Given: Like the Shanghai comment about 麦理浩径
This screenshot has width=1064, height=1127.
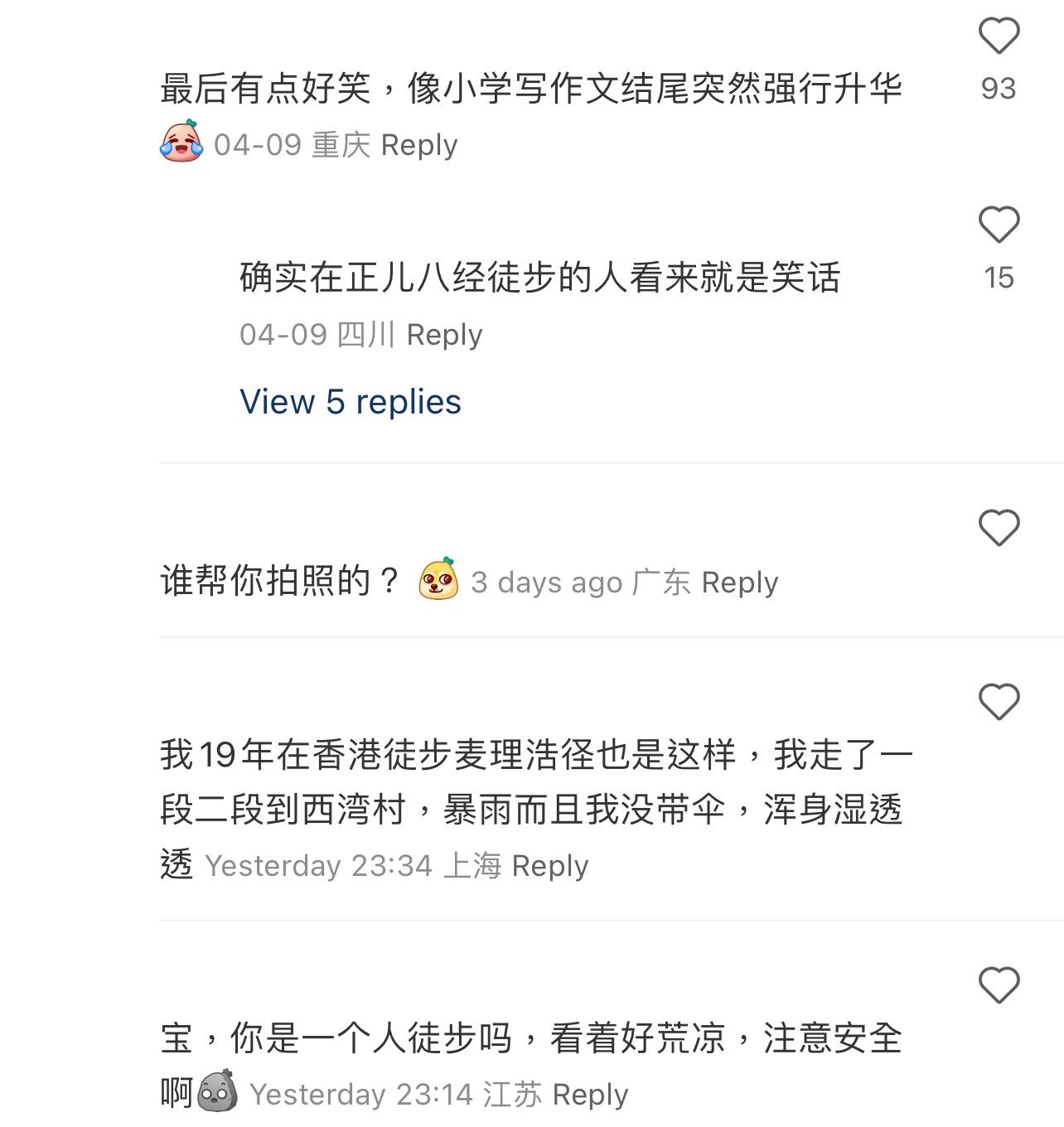Looking at the screenshot, I should (999, 703).
